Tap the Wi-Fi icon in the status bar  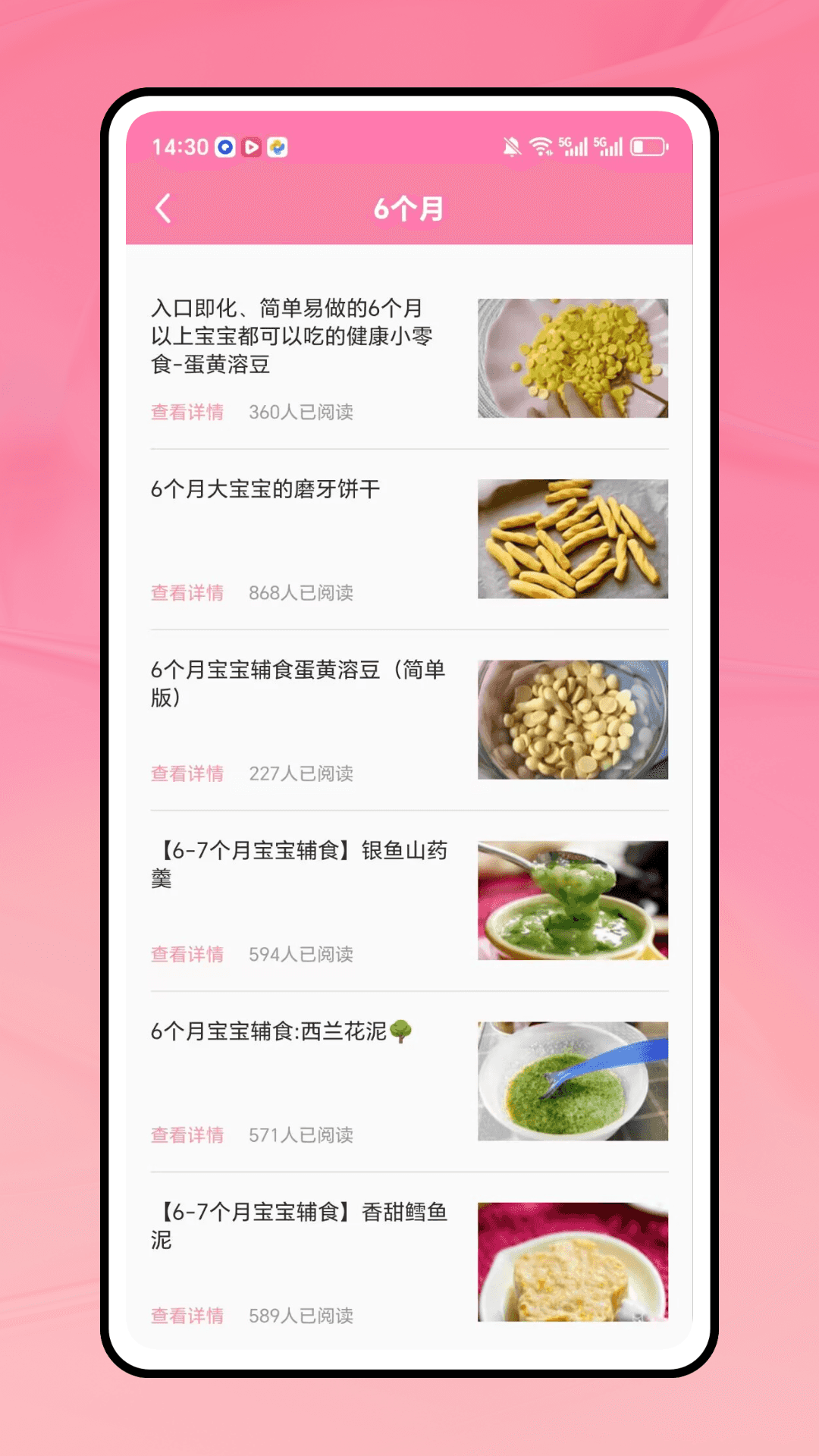[541, 146]
